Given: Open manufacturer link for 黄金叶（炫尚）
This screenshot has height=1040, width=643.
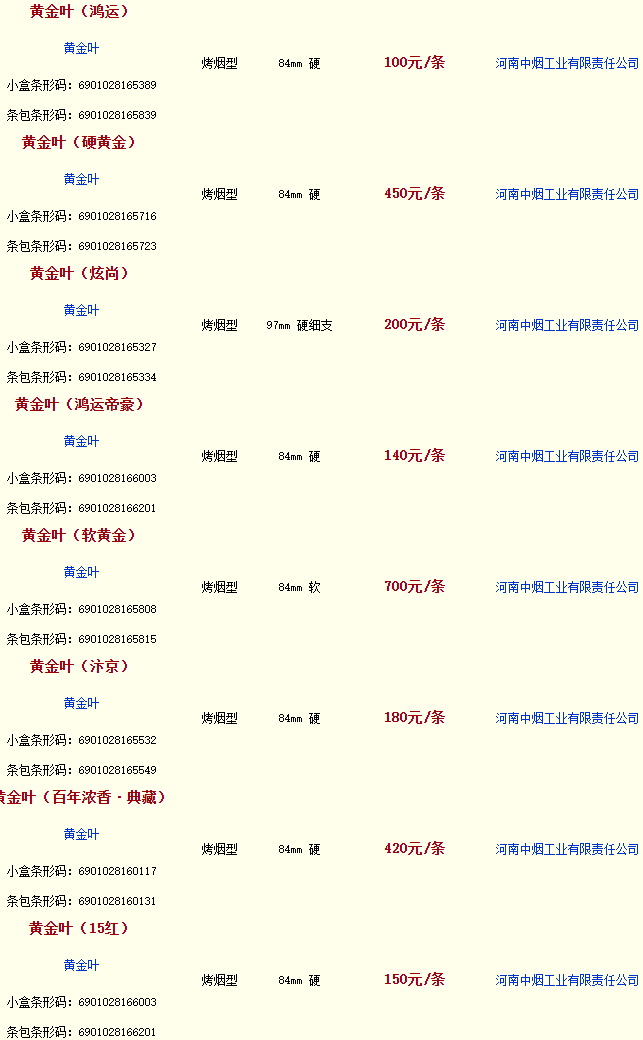Looking at the screenshot, I should tap(567, 325).
